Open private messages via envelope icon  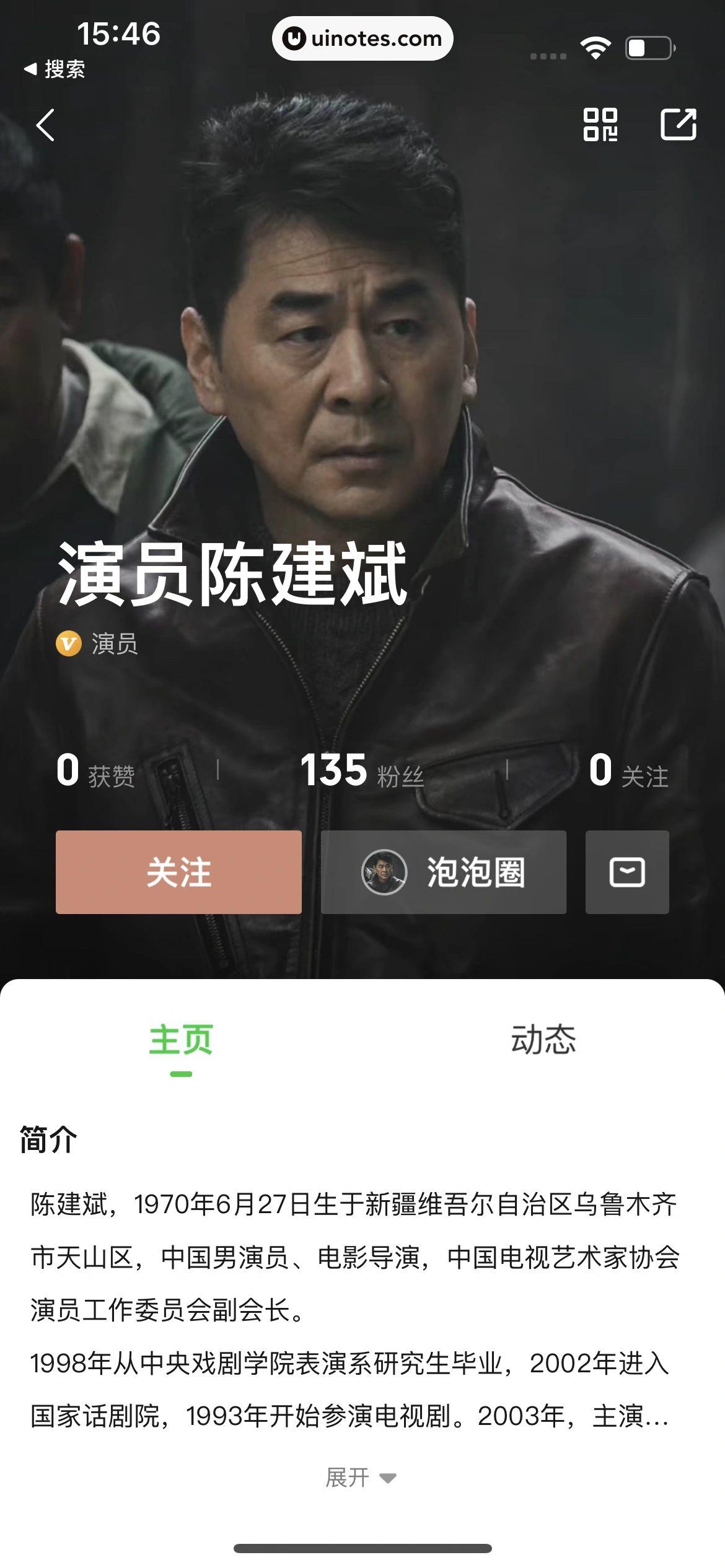tap(626, 872)
